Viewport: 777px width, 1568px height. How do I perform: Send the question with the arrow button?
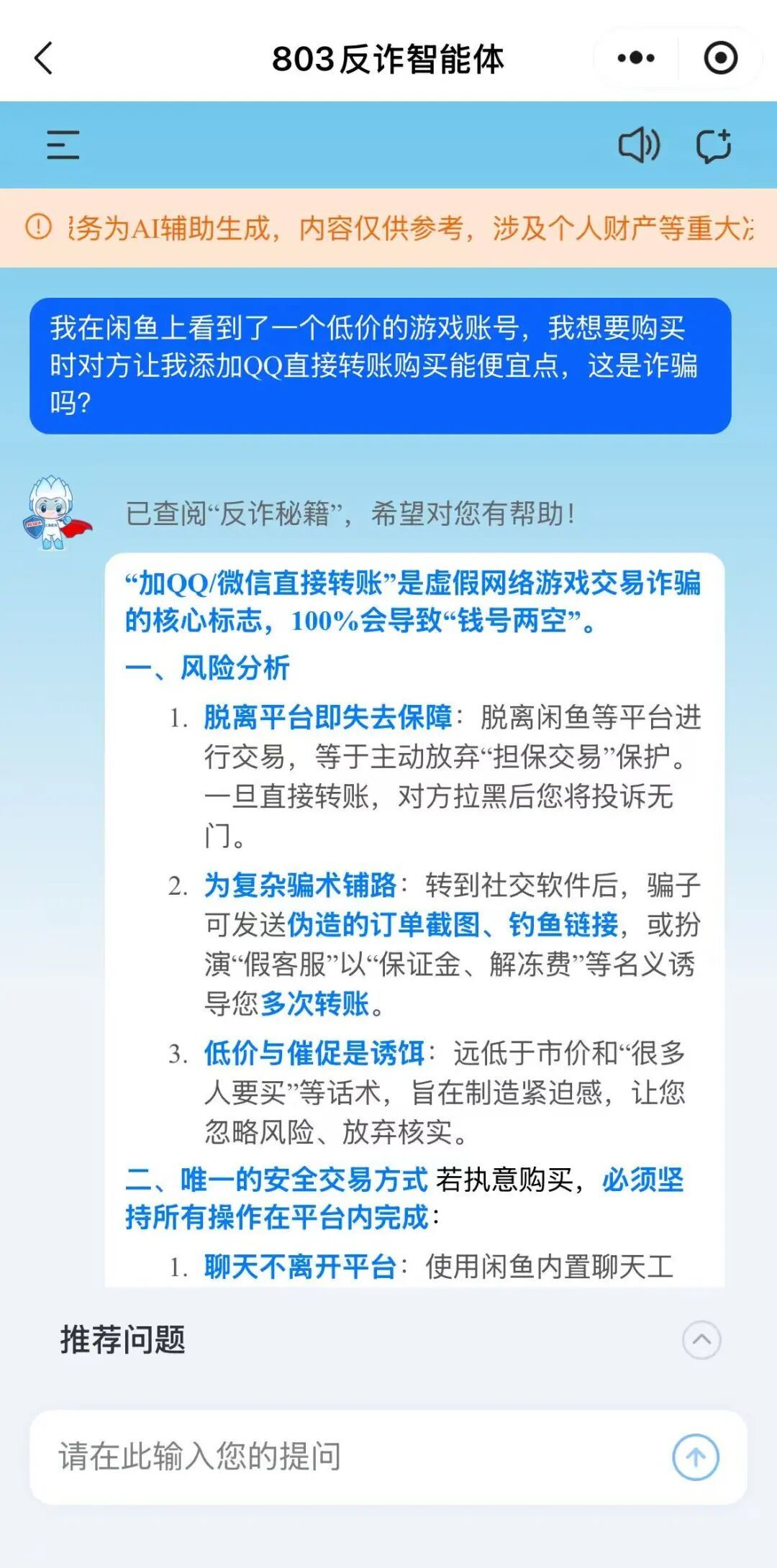click(x=695, y=1457)
